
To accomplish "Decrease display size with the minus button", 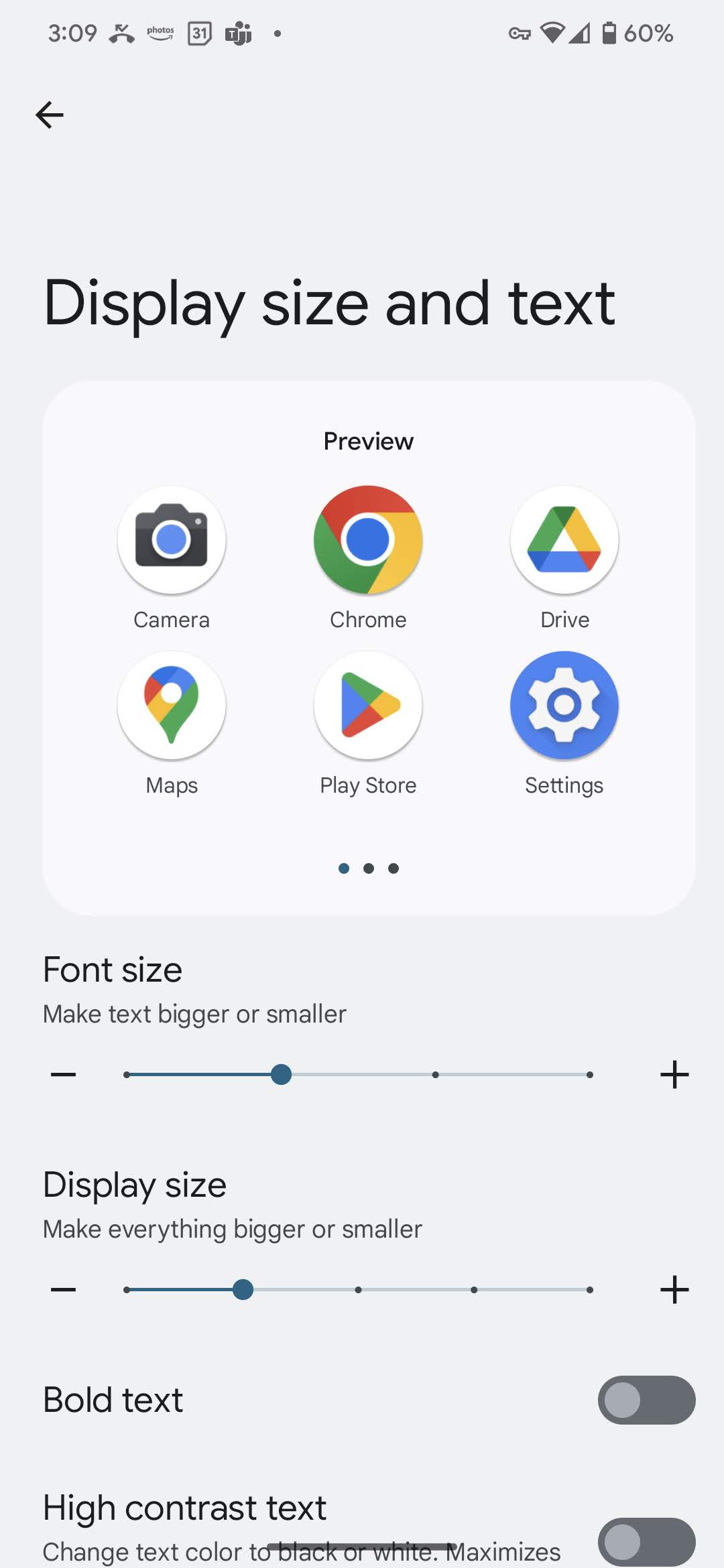I will click(x=64, y=1290).
